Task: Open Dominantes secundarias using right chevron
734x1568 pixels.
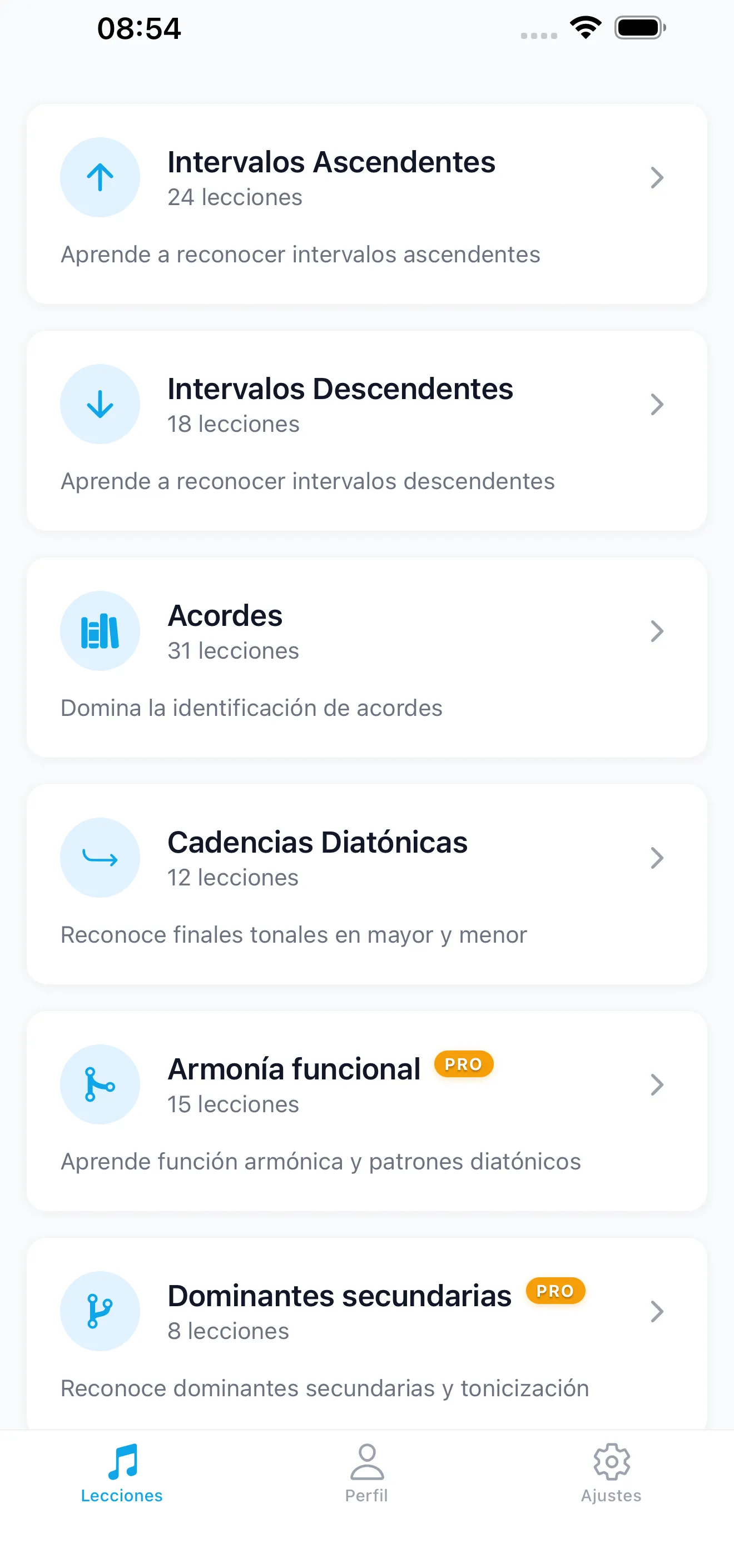Action: [657, 1312]
